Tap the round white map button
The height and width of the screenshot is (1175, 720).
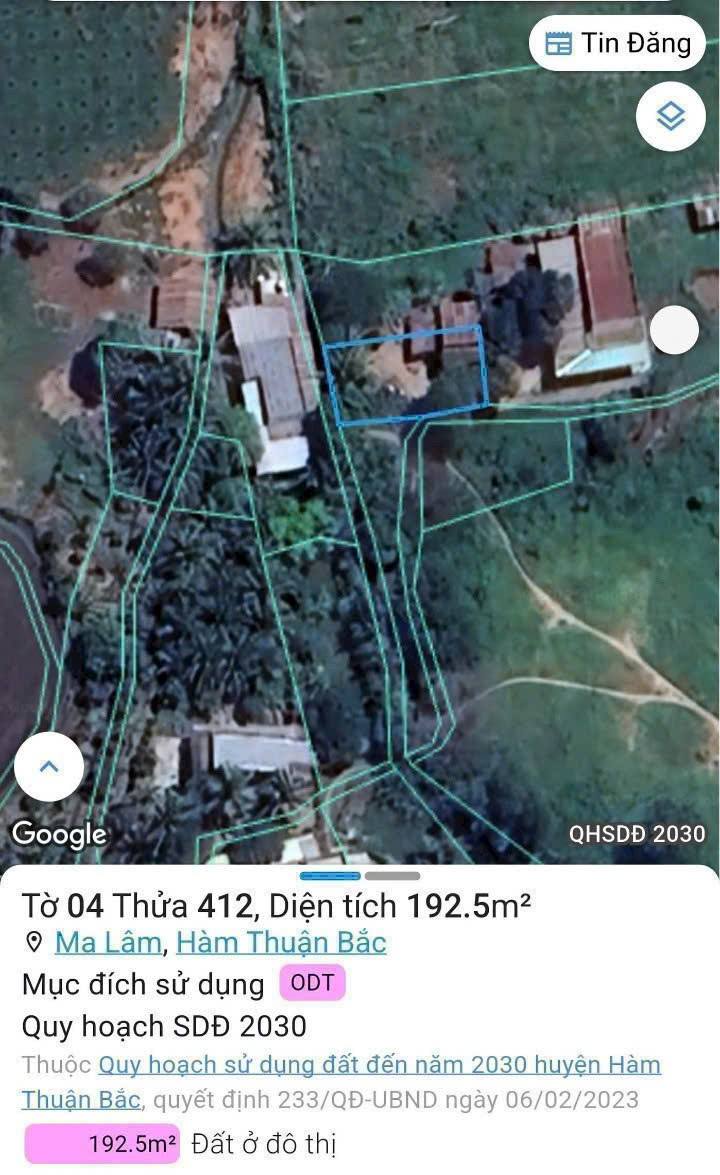(x=674, y=330)
